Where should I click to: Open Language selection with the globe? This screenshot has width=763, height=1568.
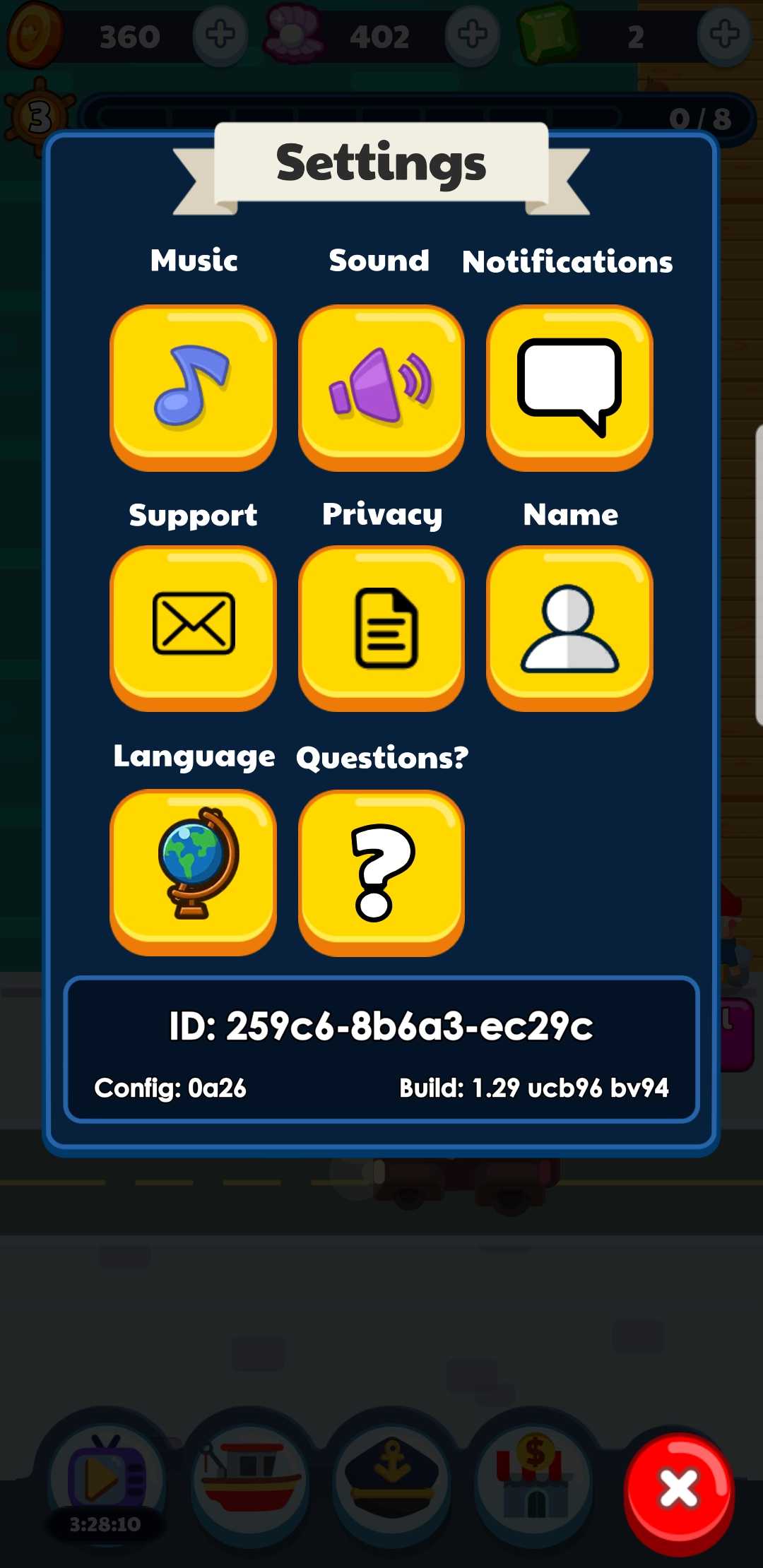tap(193, 872)
